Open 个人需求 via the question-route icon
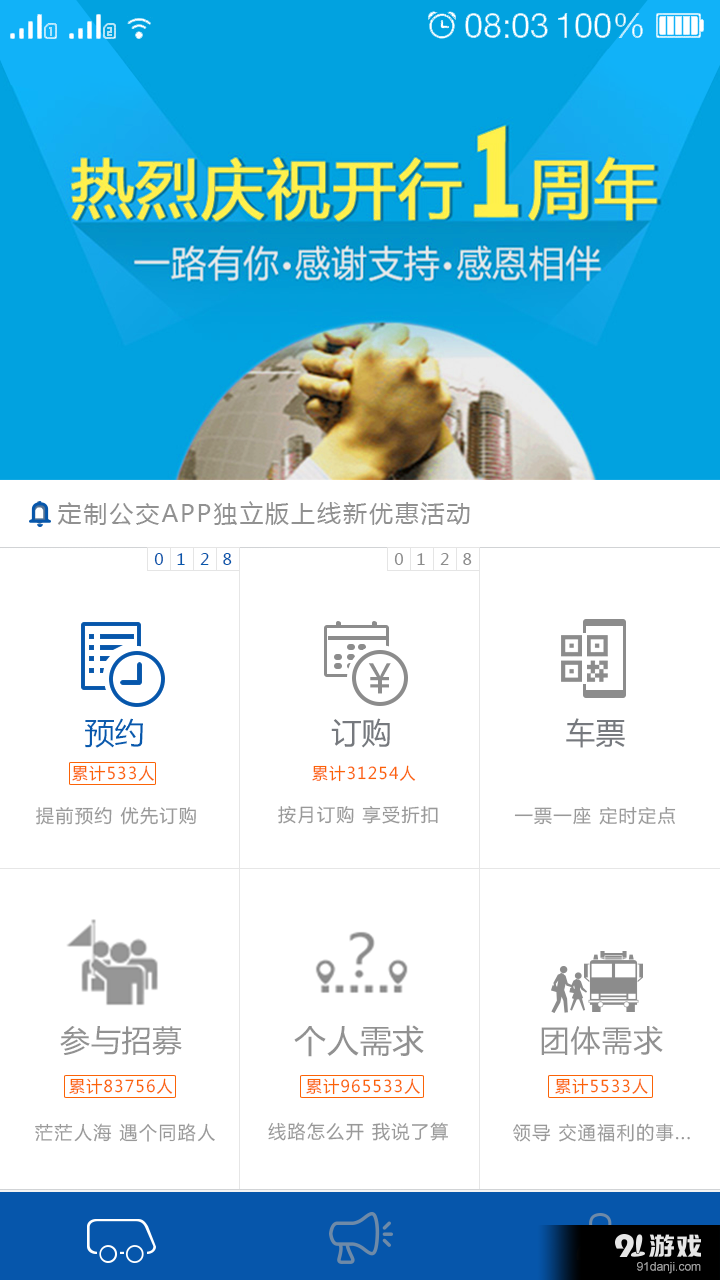720x1280 pixels. tap(360, 963)
